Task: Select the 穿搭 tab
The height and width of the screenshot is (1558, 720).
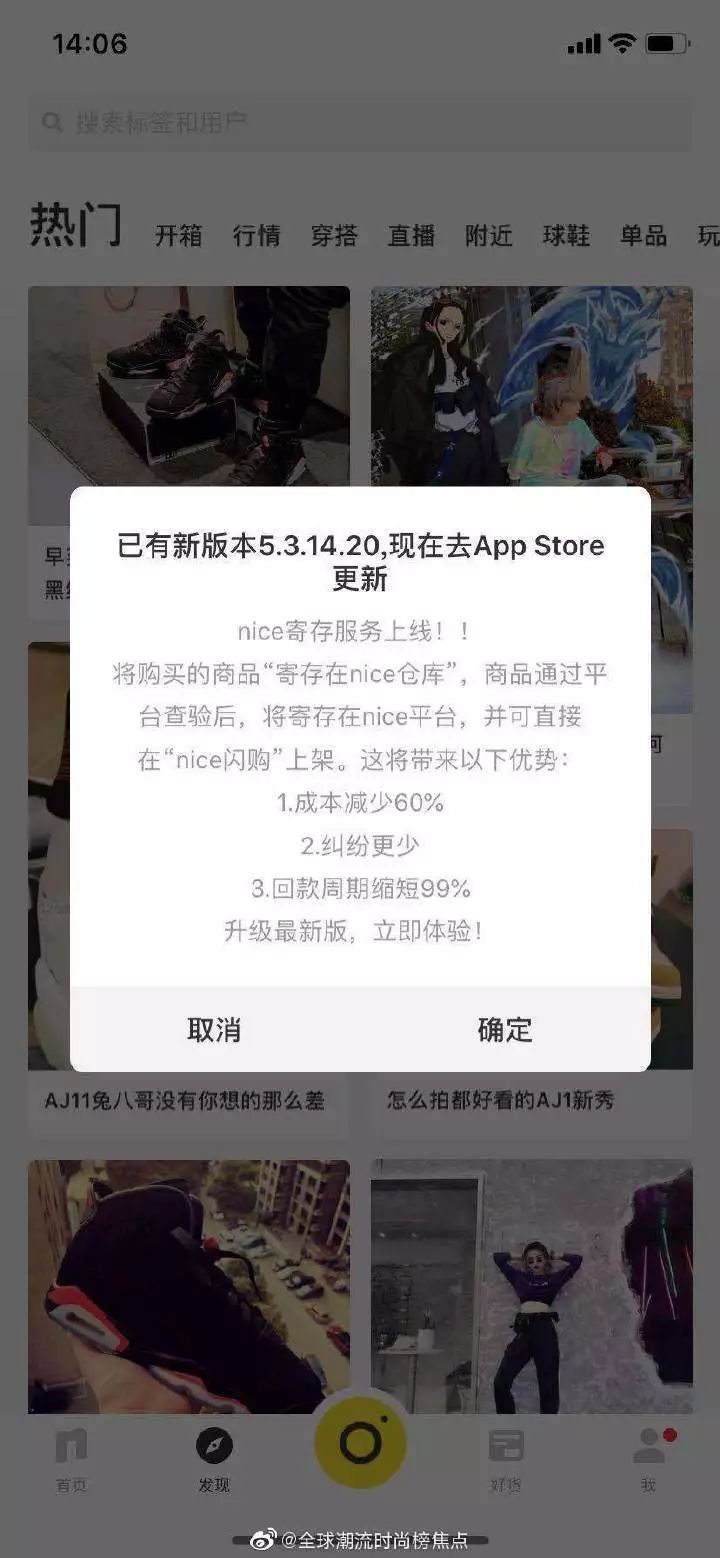Action: click(x=333, y=236)
